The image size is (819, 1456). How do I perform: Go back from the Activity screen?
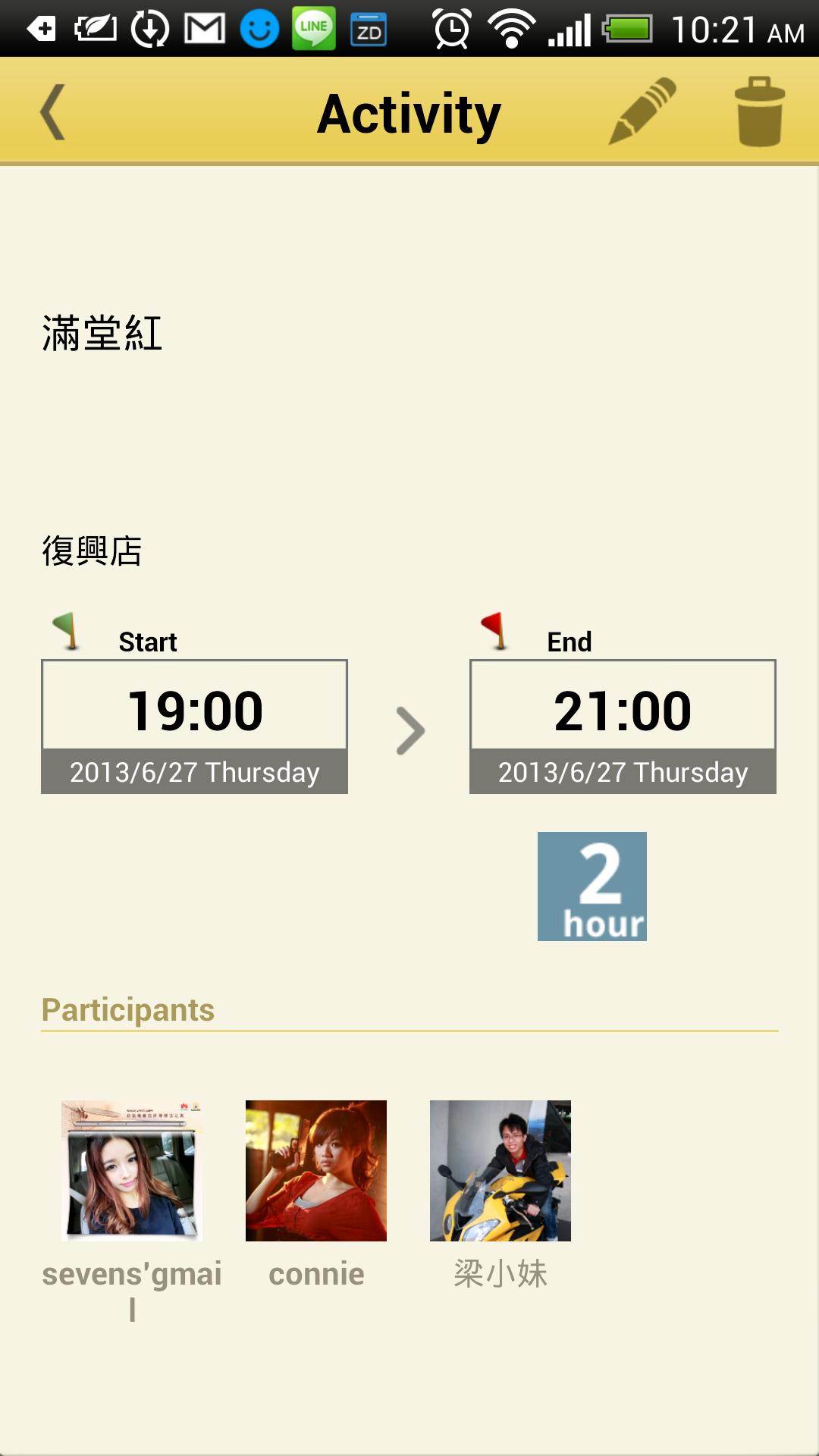point(53,112)
